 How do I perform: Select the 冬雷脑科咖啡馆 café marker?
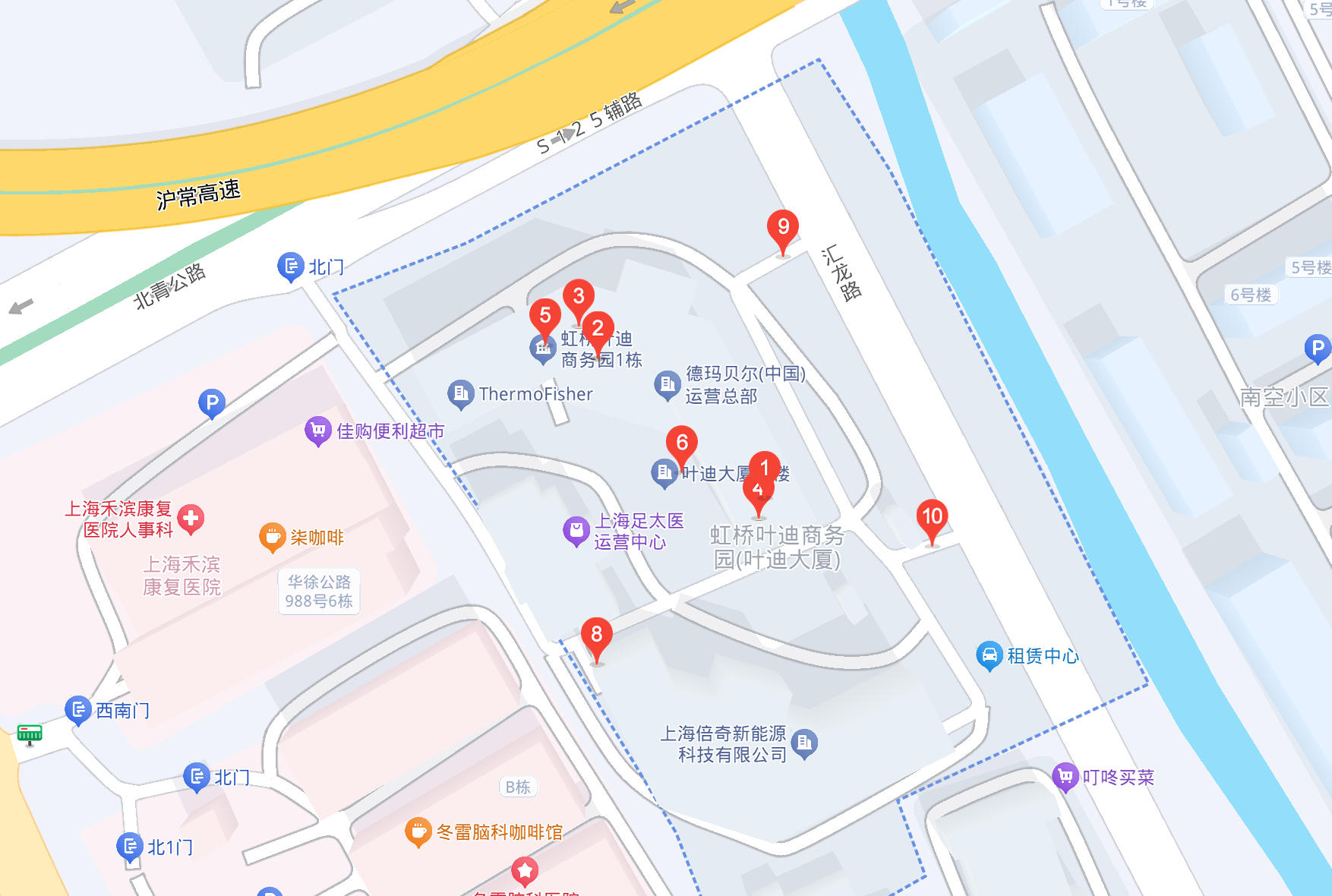(418, 831)
